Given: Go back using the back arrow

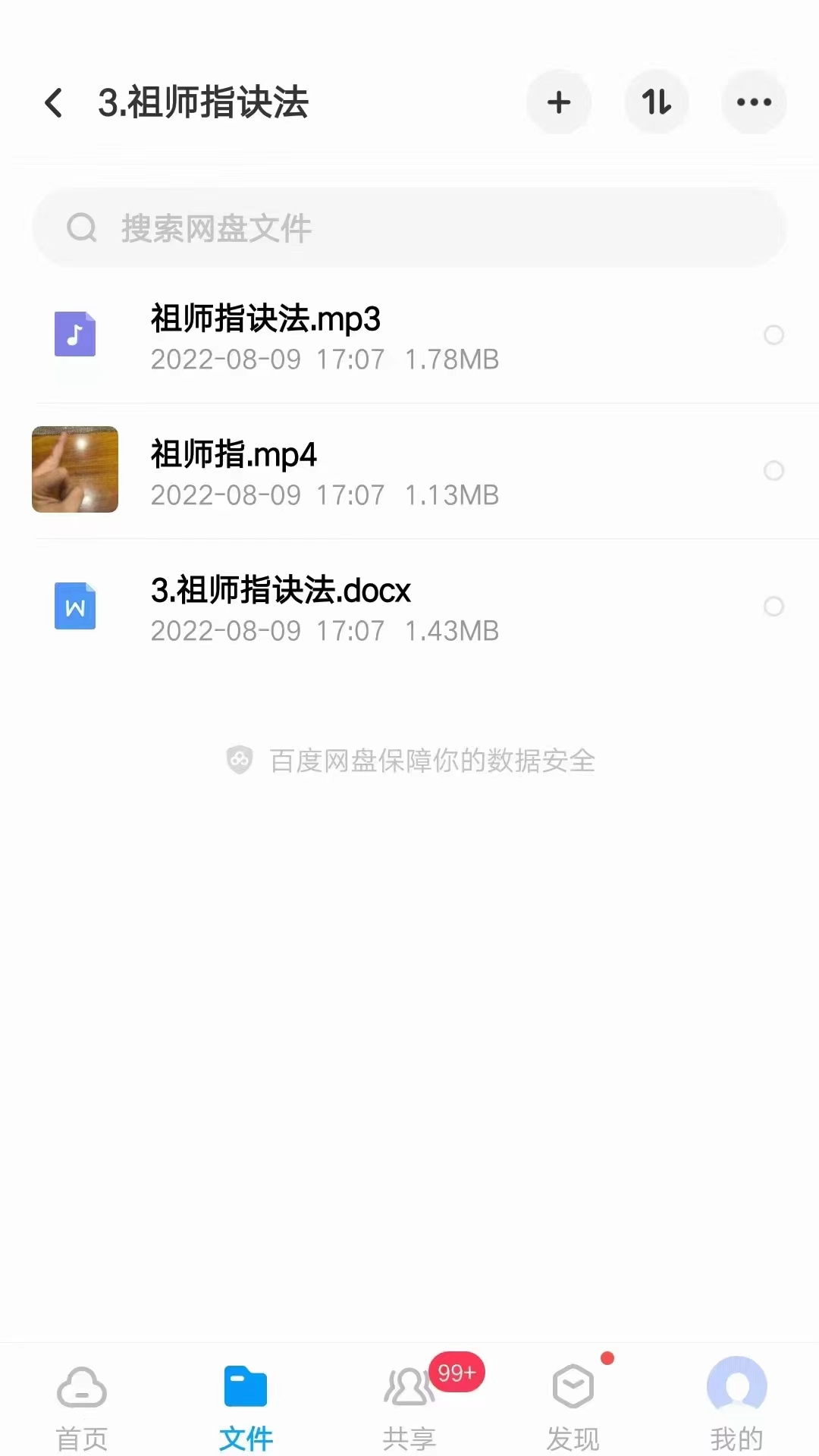Looking at the screenshot, I should (54, 102).
